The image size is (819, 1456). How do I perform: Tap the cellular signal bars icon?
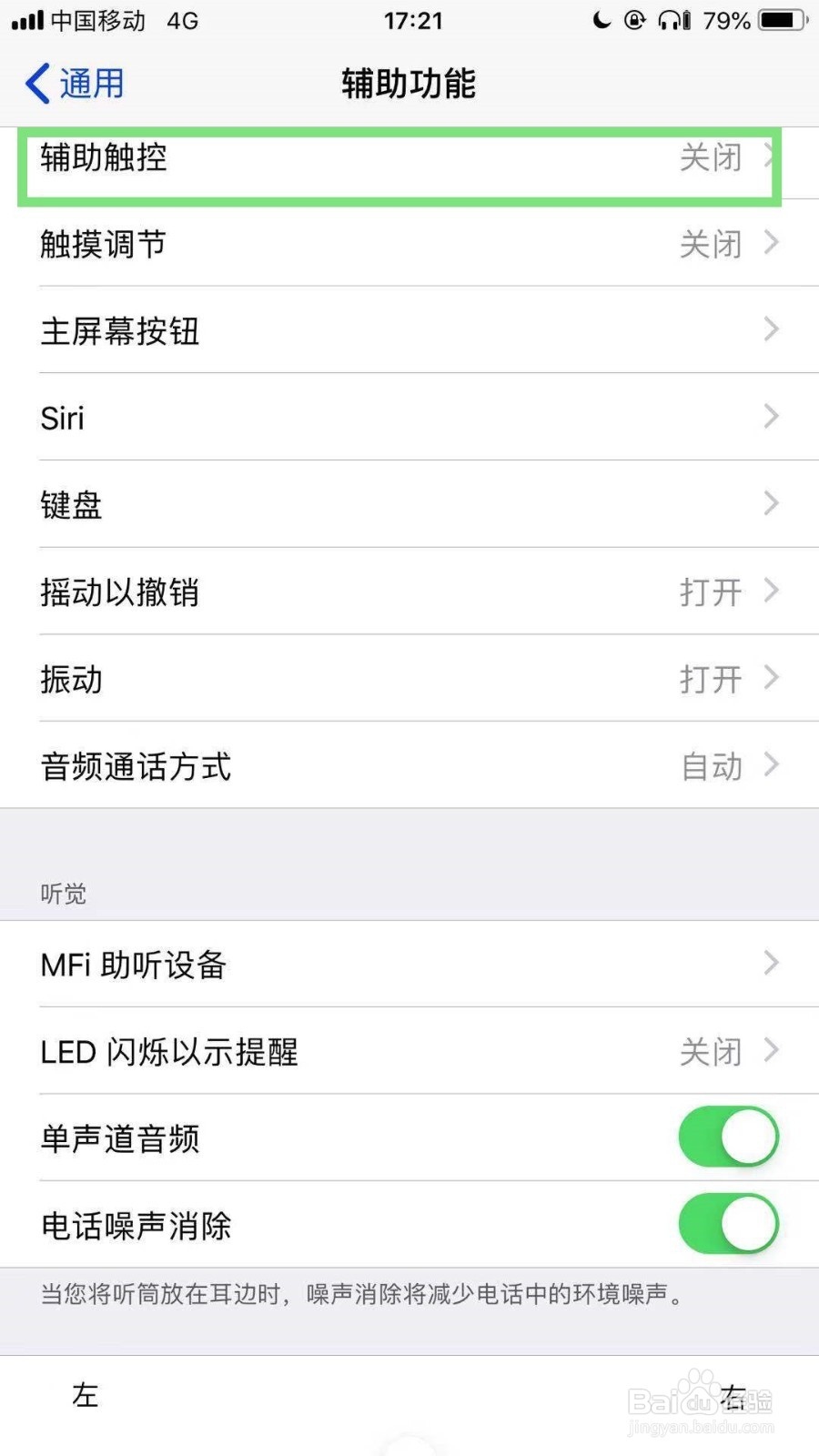tap(27, 20)
